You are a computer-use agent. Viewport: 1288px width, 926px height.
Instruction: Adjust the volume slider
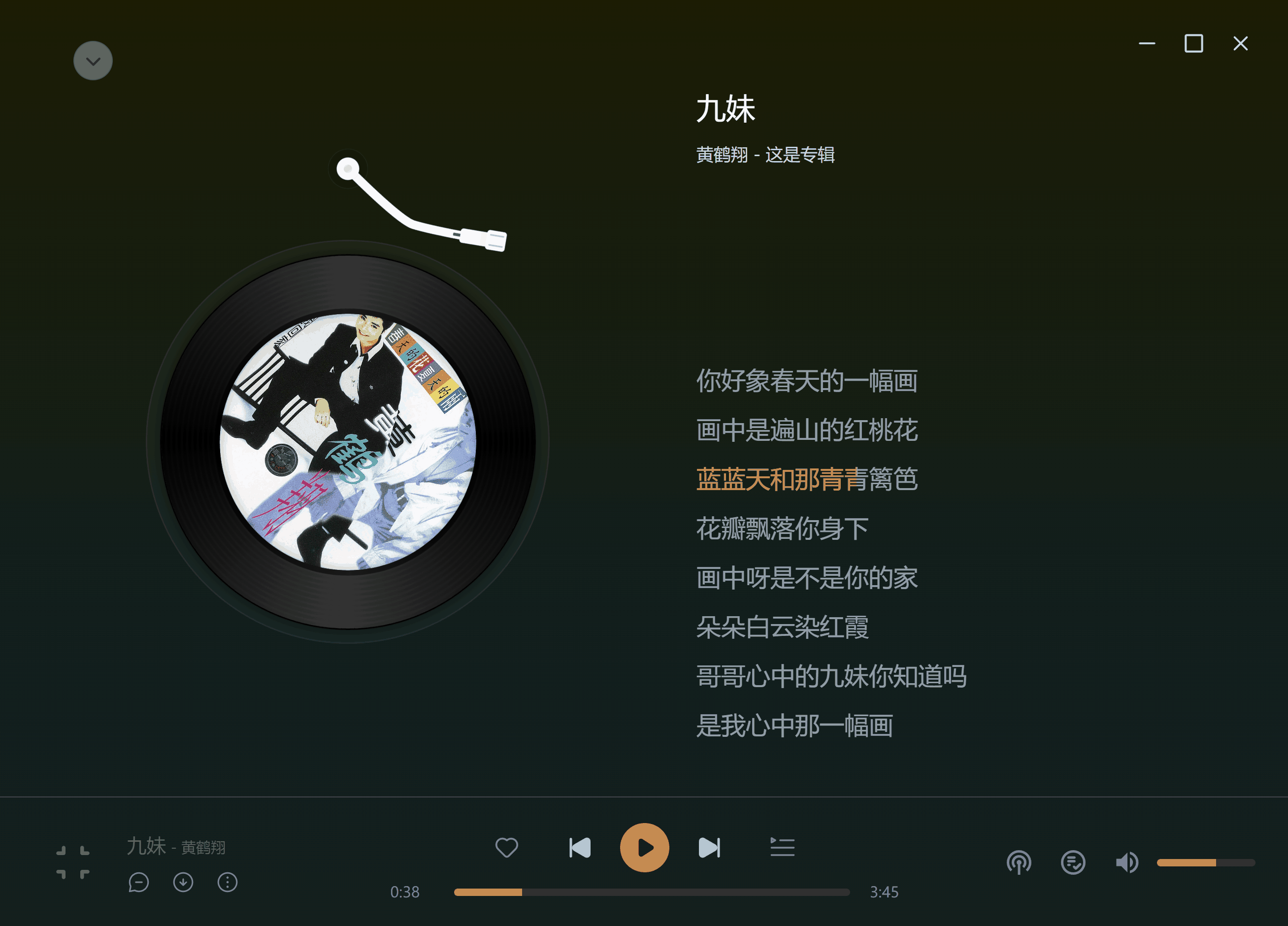[x=1205, y=862]
